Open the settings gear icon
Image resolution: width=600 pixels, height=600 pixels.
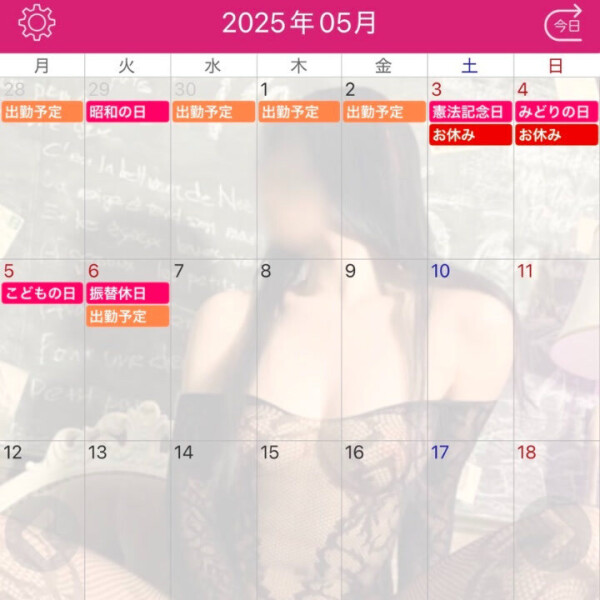coord(37,23)
